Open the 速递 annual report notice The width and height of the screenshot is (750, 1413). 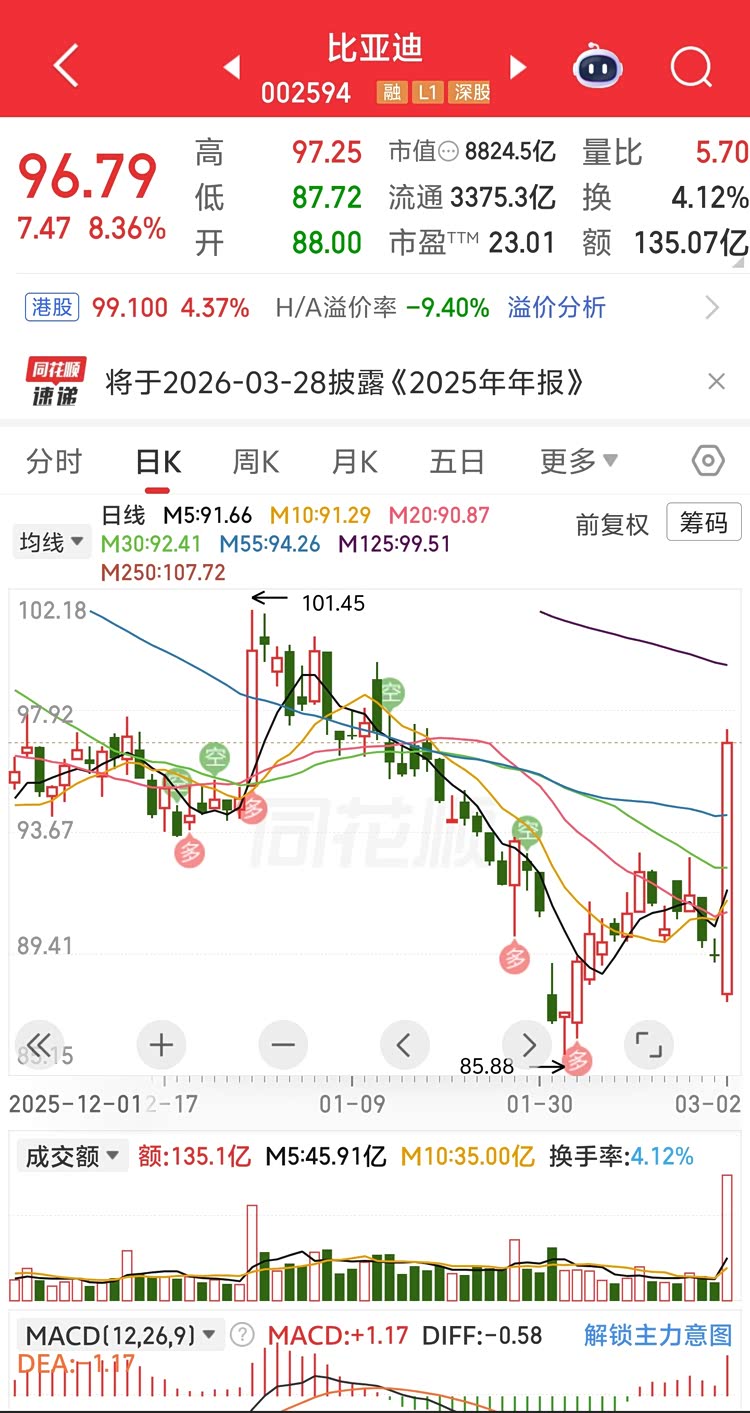tap(344, 382)
